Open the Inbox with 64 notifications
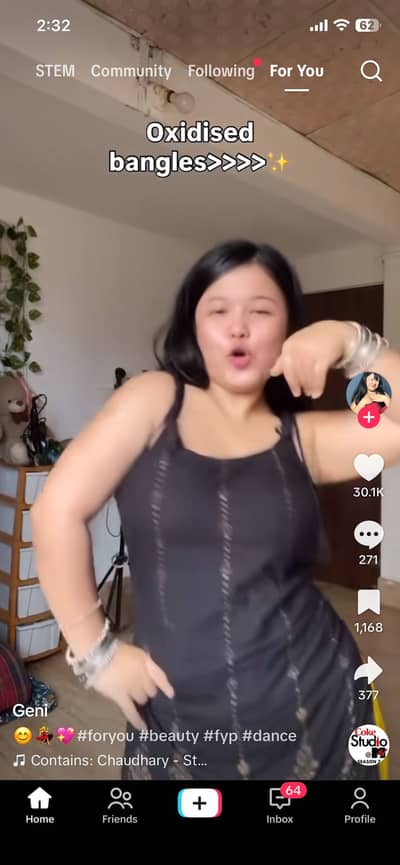This screenshot has width=400, height=865. point(280,805)
